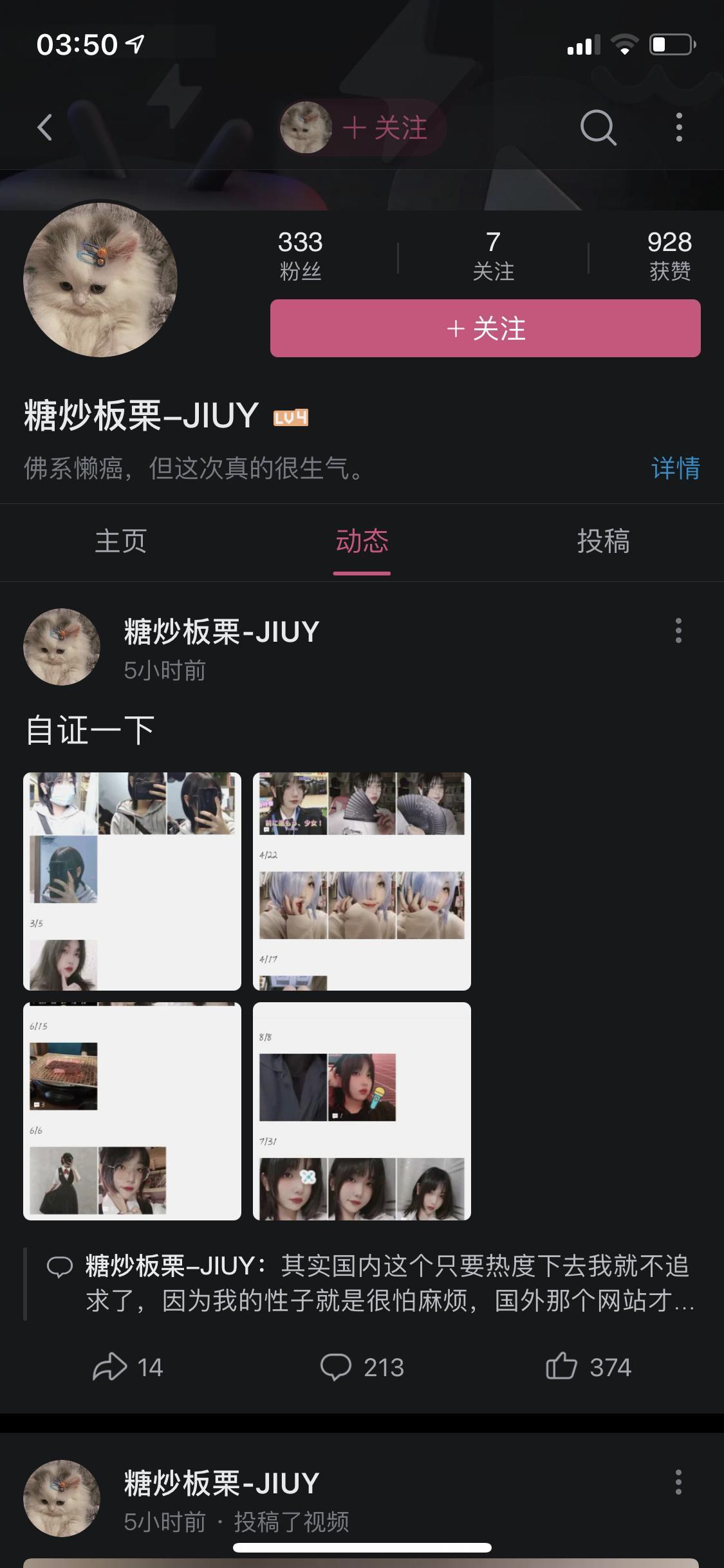Open the top-right overflow menu
The width and height of the screenshot is (724, 1568).
pyautogui.click(x=679, y=127)
